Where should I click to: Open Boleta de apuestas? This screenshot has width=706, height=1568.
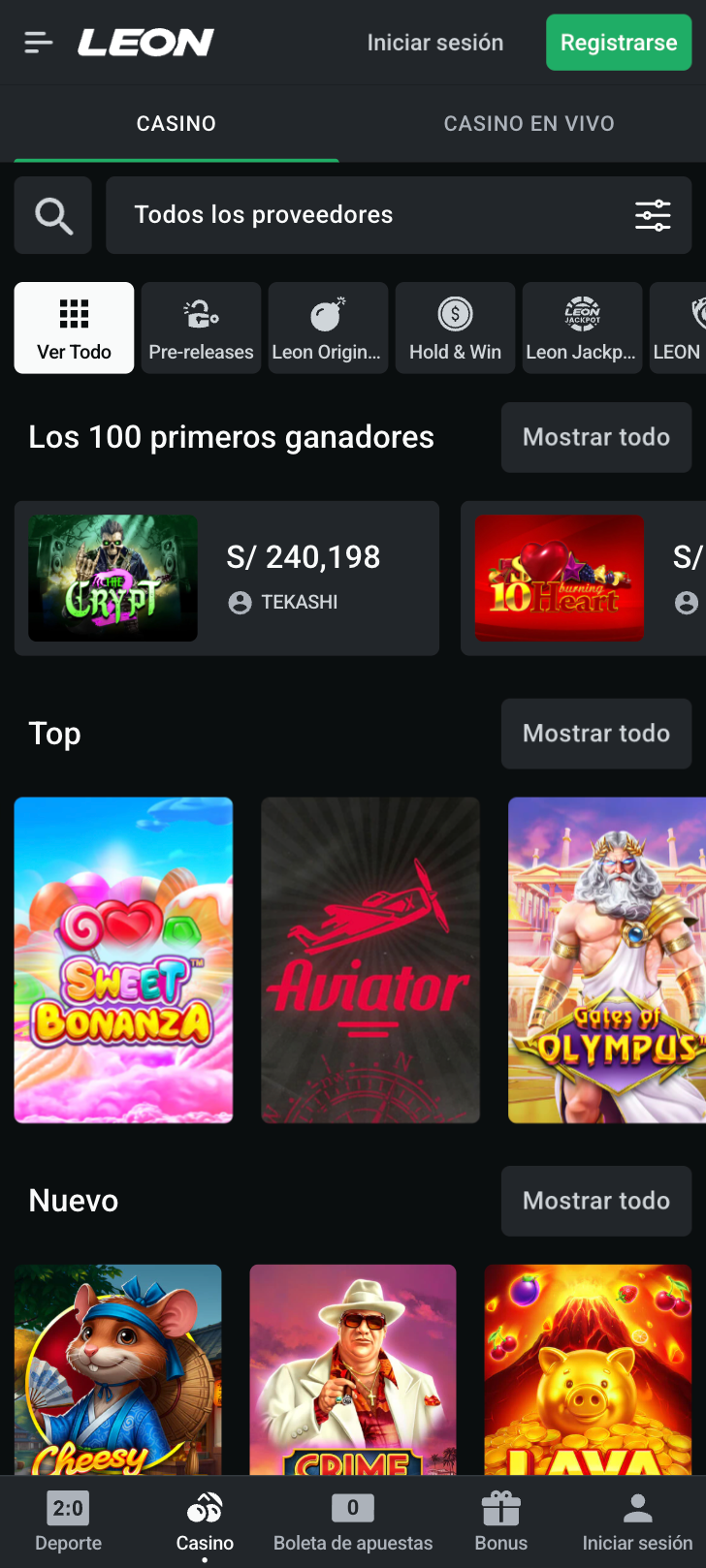tap(353, 1521)
